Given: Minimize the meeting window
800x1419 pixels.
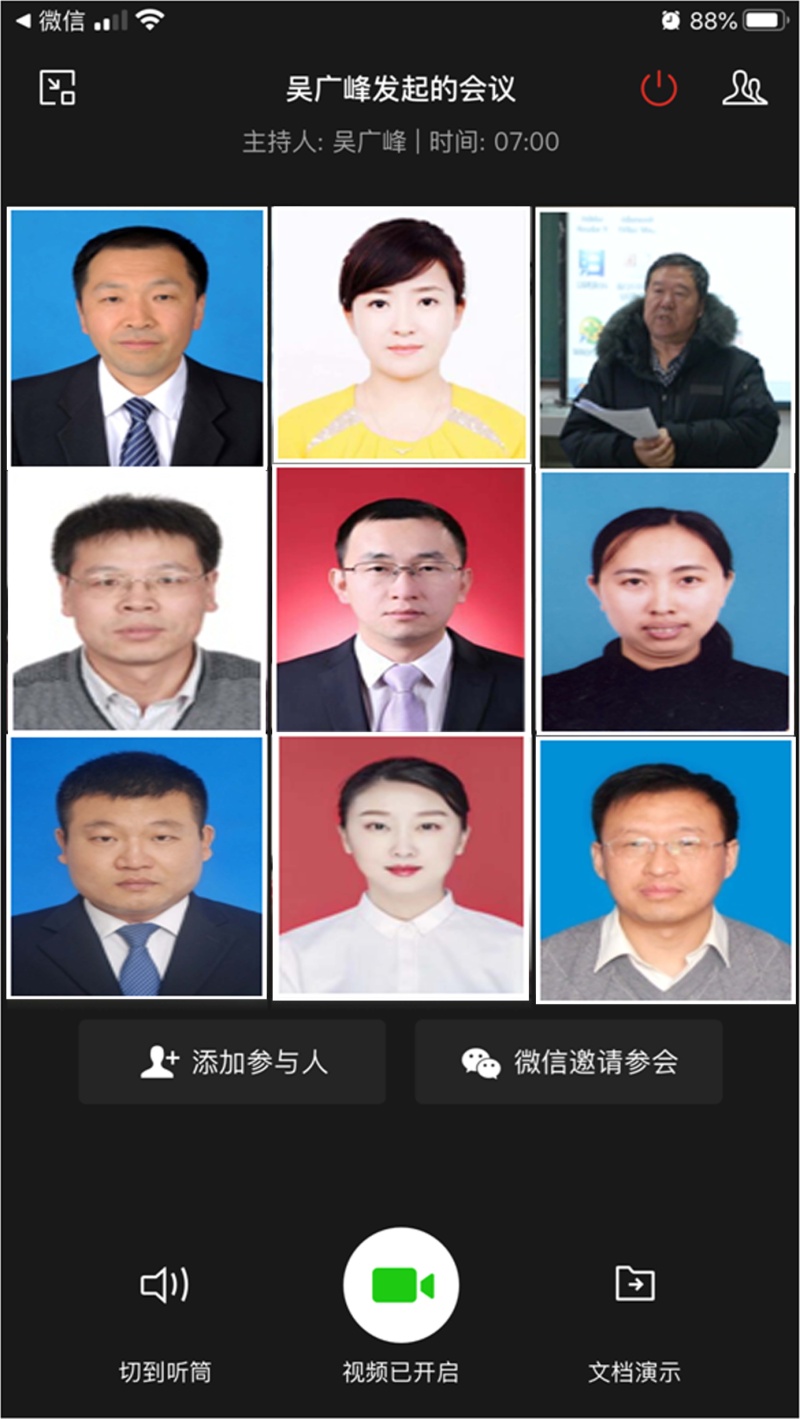Looking at the screenshot, I should pyautogui.click(x=57, y=88).
